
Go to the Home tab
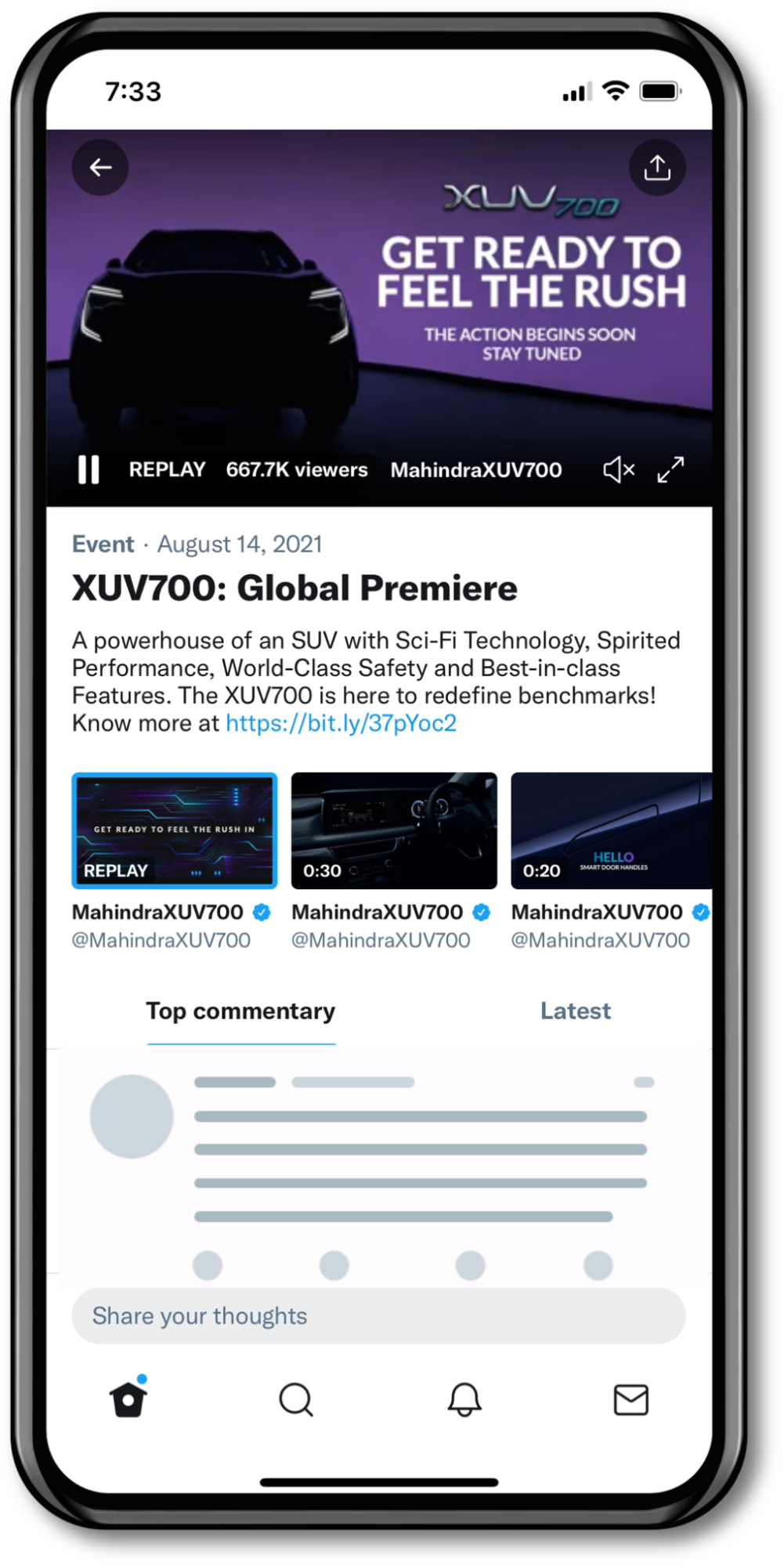pyautogui.click(x=128, y=1399)
